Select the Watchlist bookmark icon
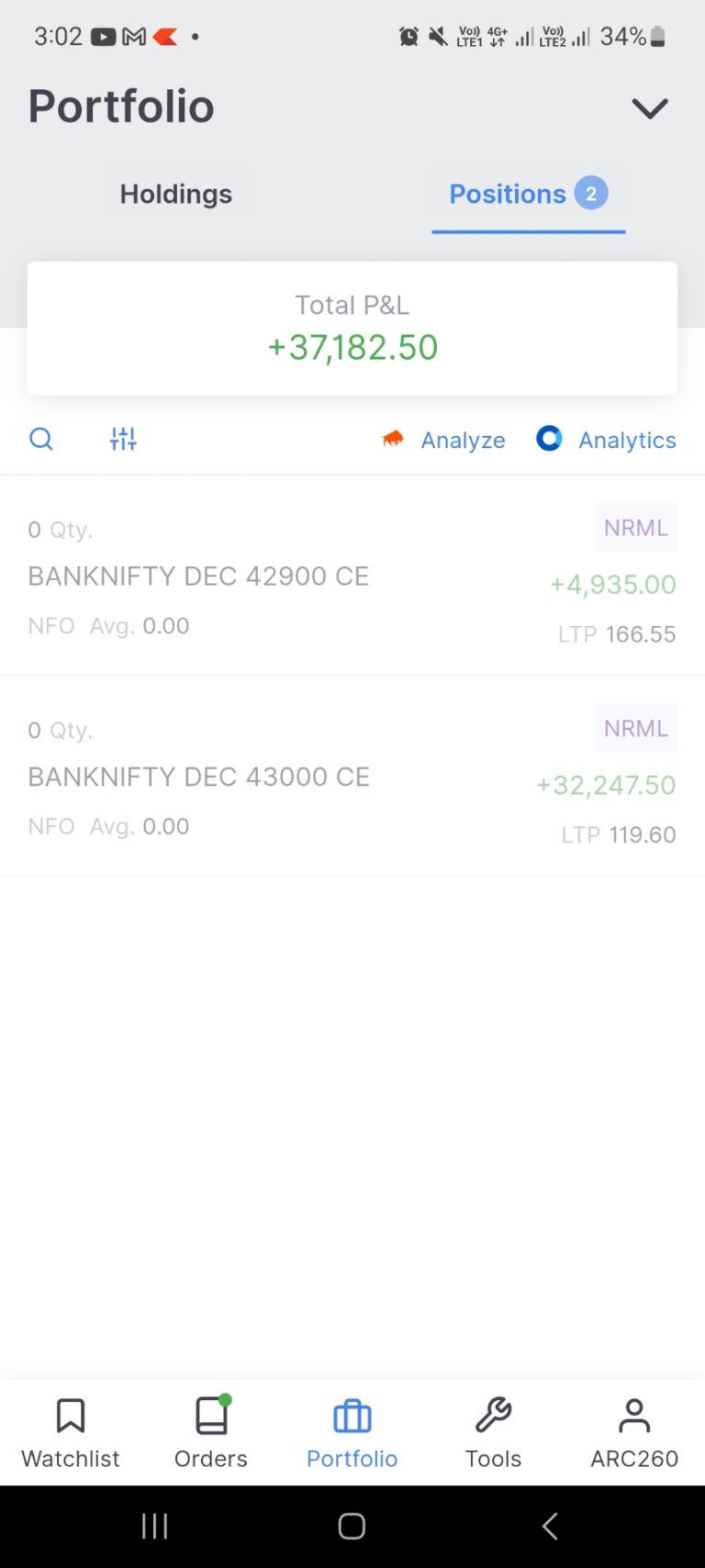Image resolution: width=705 pixels, height=1568 pixels. coord(70,1415)
